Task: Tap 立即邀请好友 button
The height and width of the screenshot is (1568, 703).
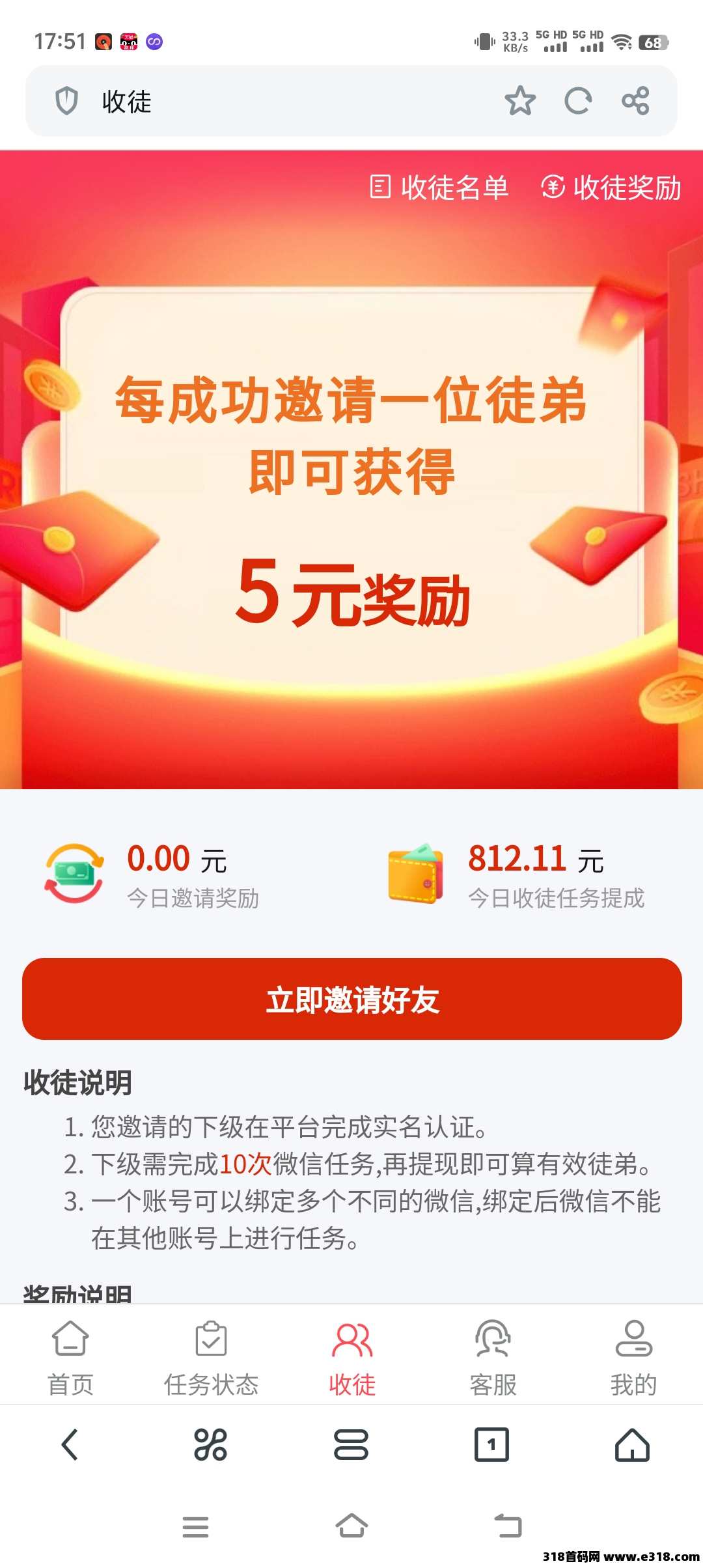Action: pos(351,999)
